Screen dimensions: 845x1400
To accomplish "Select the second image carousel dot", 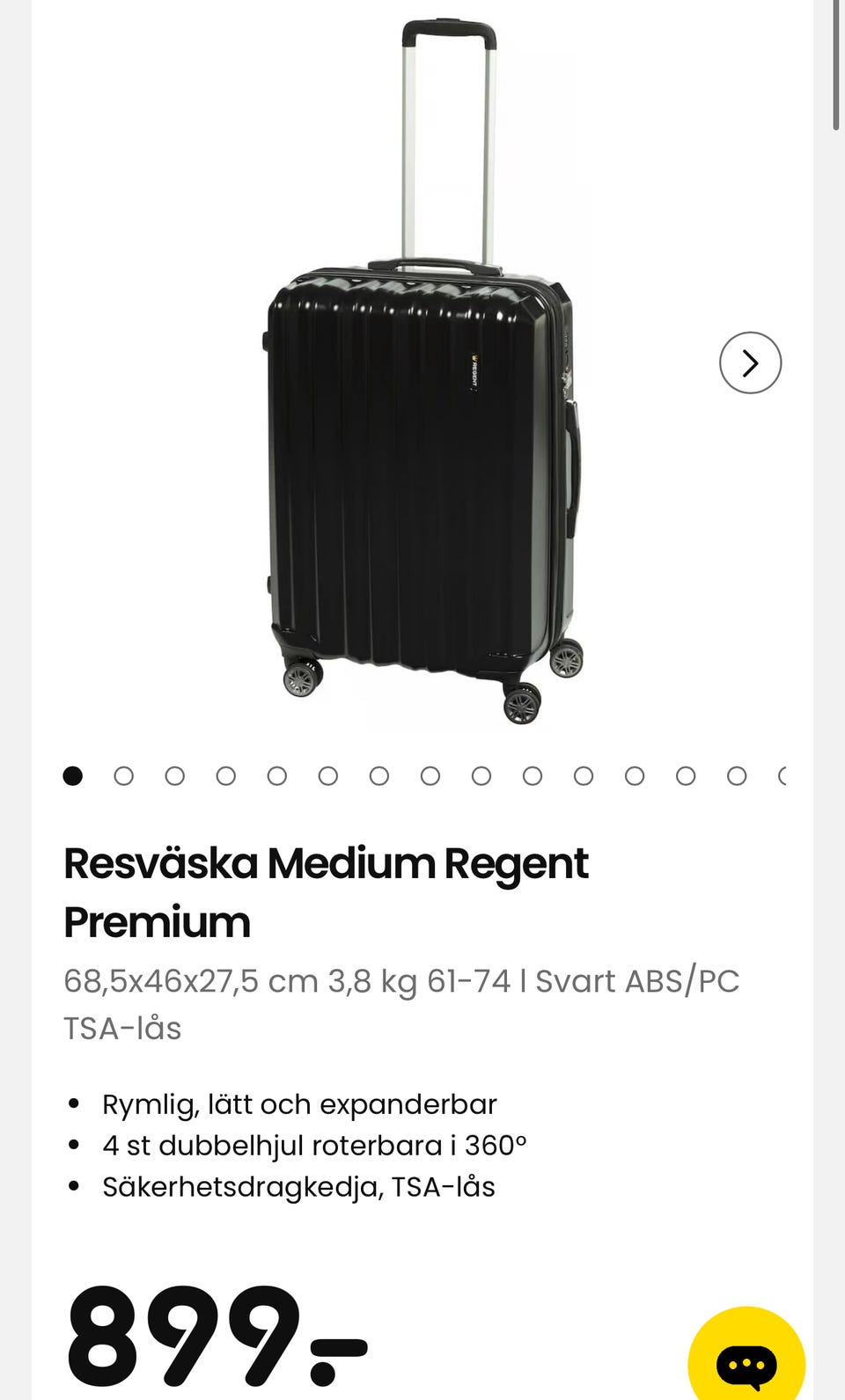I will (x=124, y=775).
